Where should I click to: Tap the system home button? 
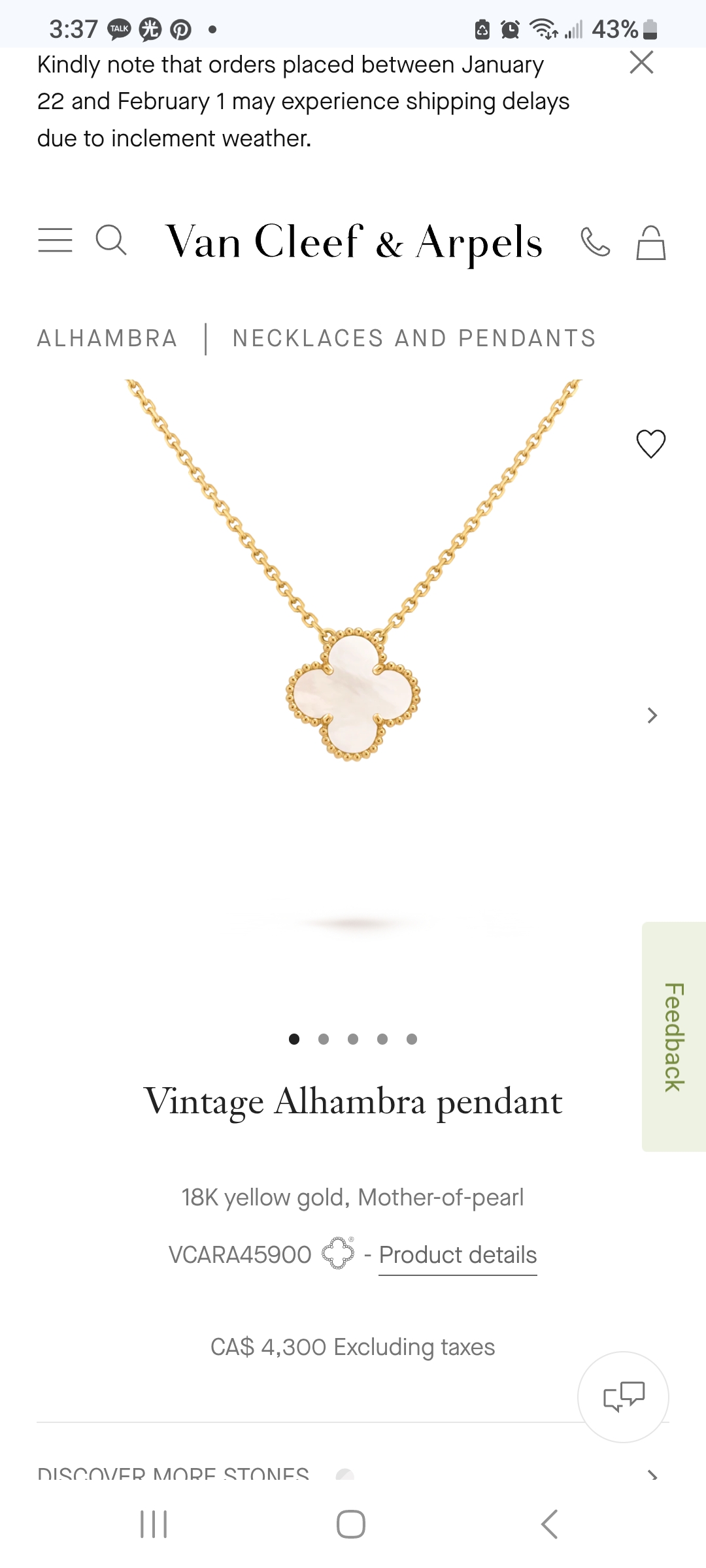(x=351, y=1524)
